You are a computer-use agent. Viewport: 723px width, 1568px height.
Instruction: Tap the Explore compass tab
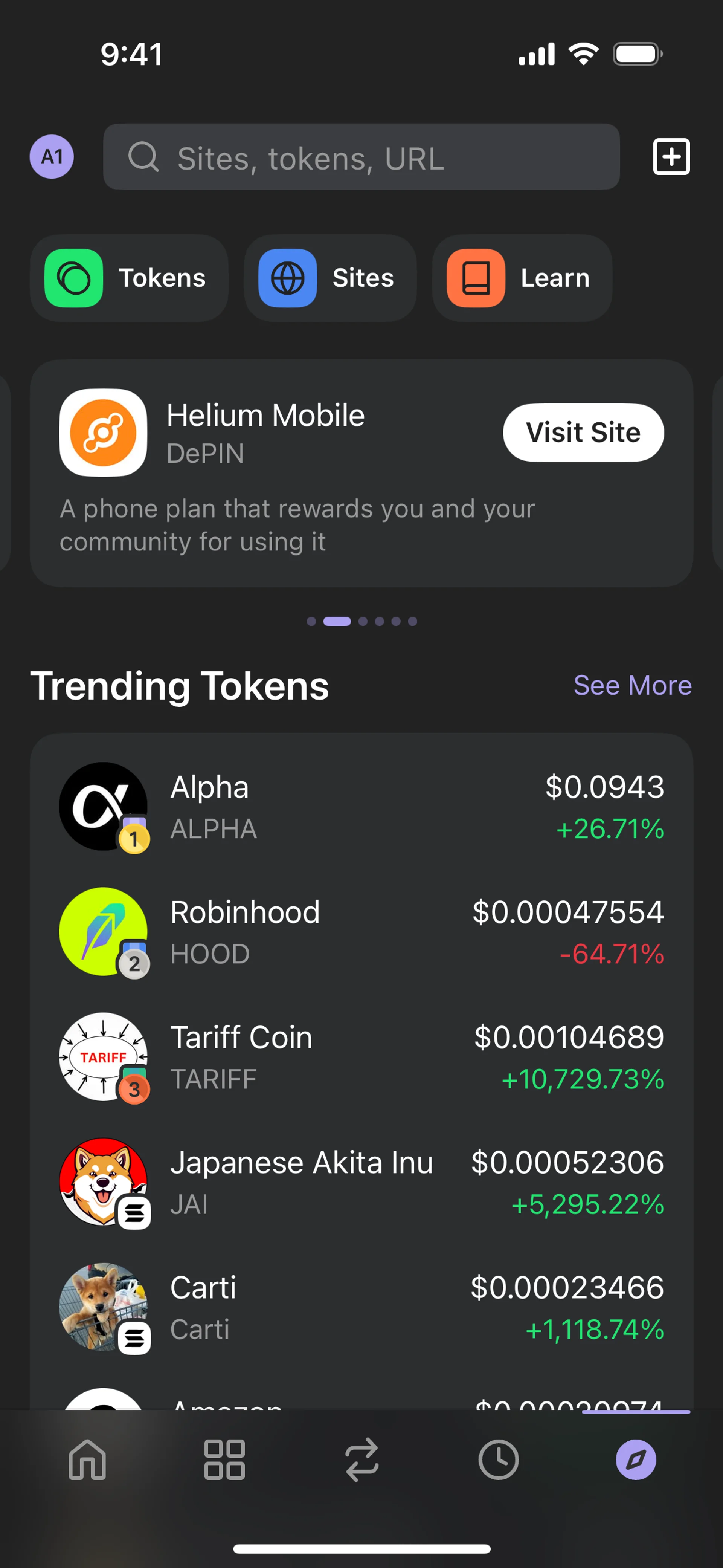(635, 1459)
